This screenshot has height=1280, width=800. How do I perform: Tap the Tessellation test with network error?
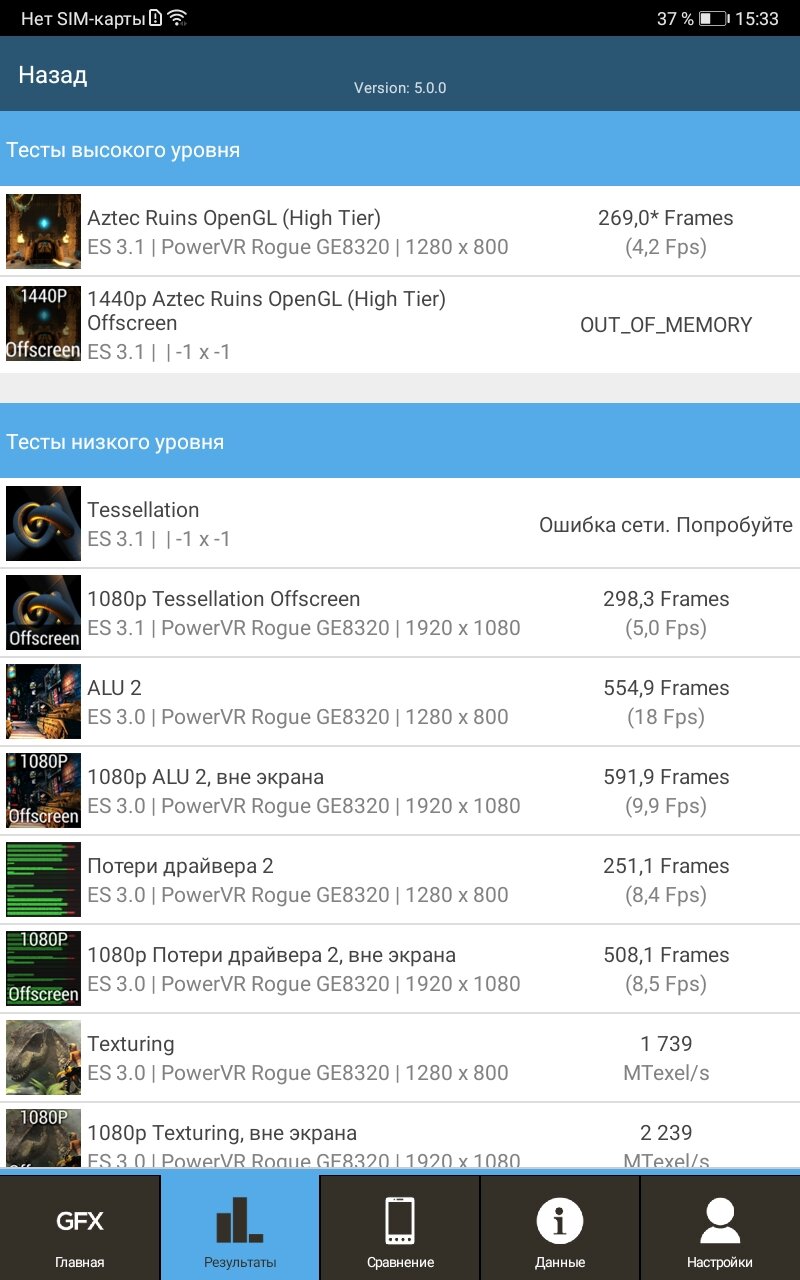400,524
